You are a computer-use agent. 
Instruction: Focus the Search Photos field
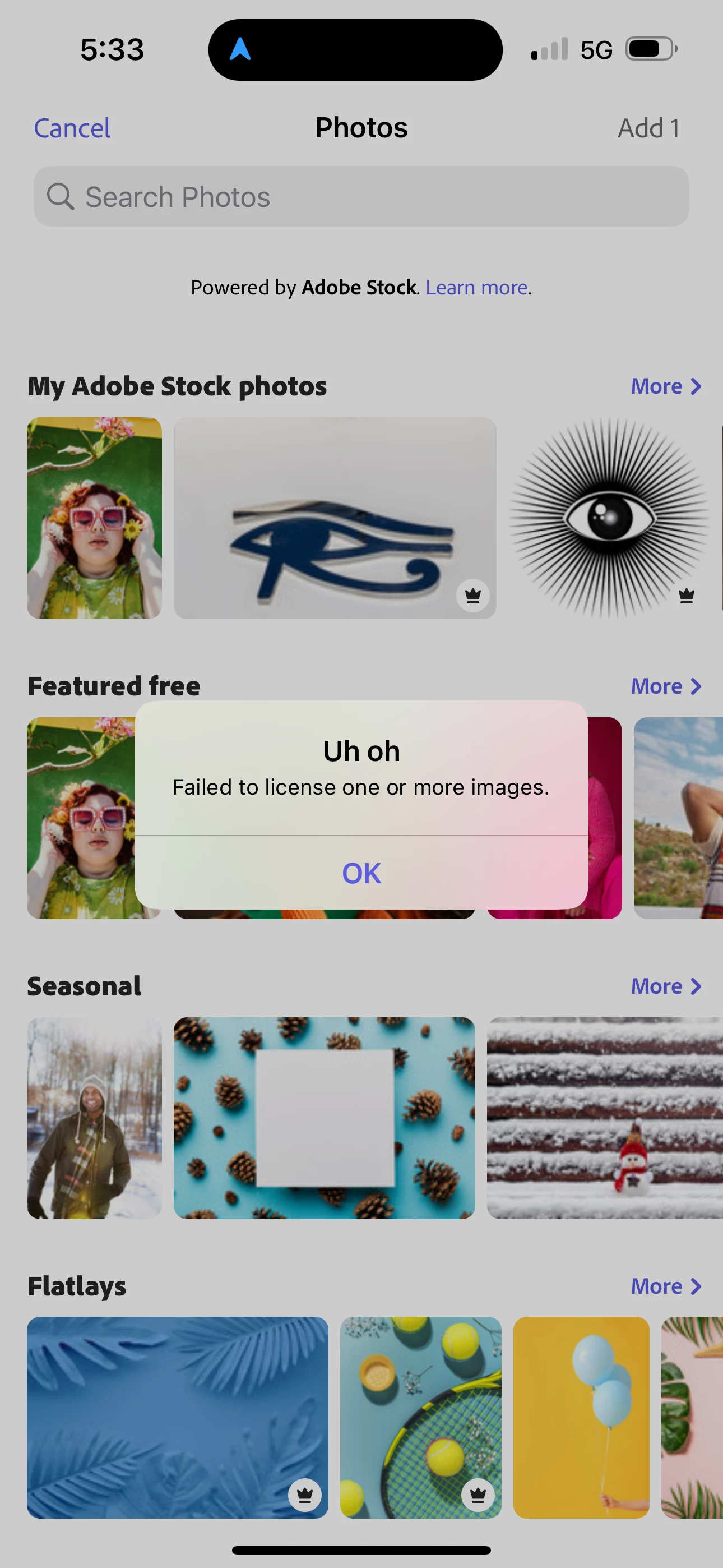pyautogui.click(x=361, y=197)
